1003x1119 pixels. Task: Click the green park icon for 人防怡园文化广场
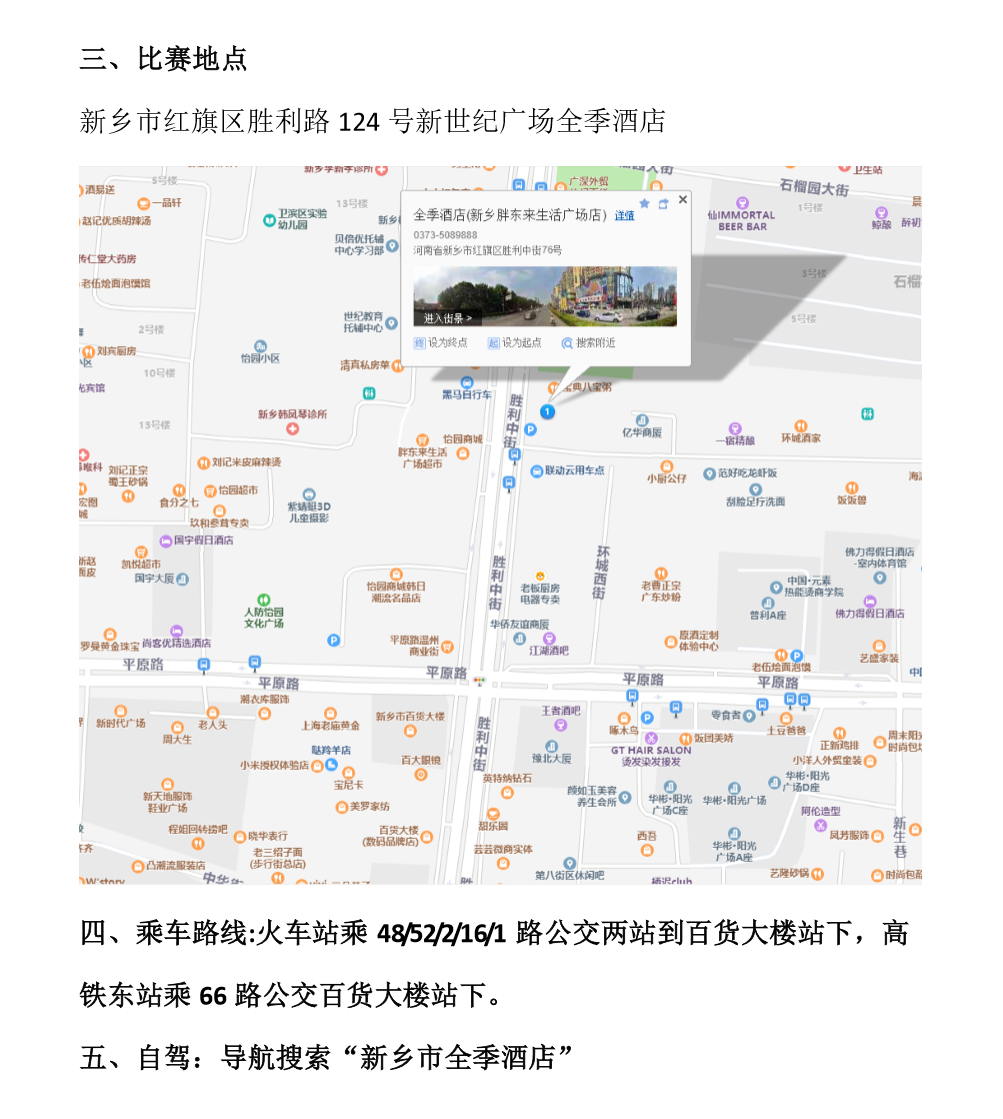tap(263, 599)
